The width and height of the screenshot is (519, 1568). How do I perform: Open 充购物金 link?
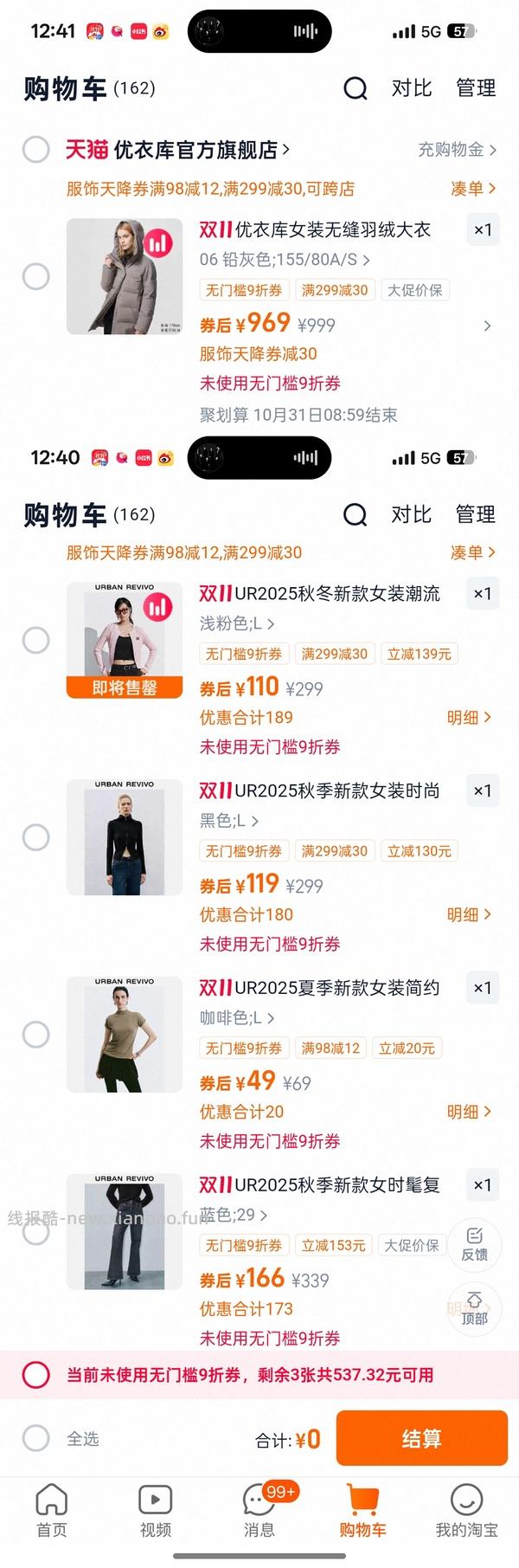point(456,150)
